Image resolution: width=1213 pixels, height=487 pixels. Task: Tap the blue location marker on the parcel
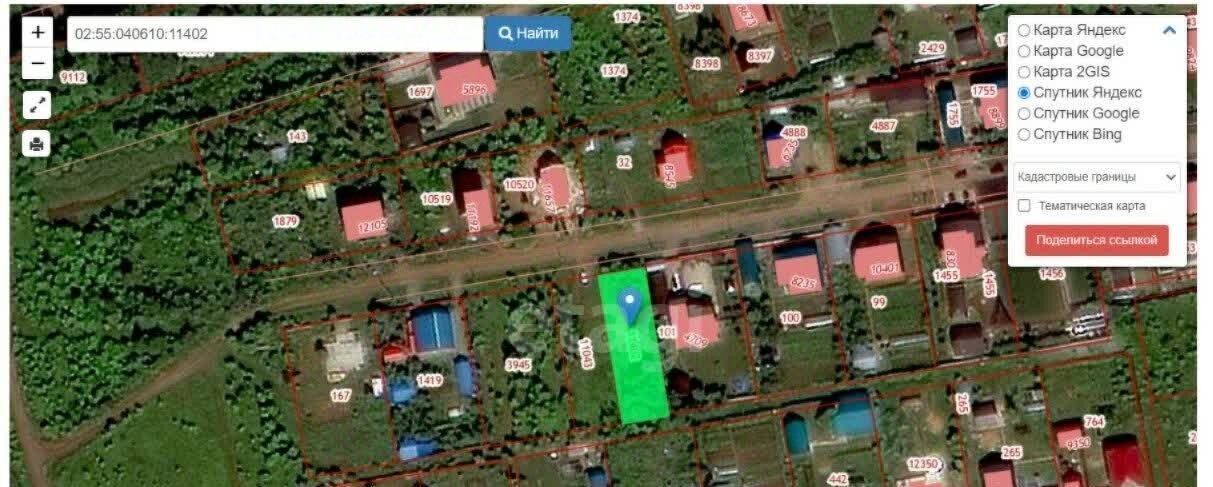(630, 304)
